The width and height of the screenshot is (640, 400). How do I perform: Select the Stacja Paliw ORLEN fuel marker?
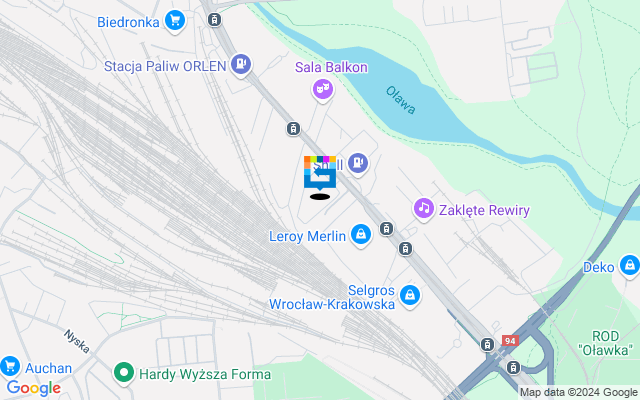240,66
